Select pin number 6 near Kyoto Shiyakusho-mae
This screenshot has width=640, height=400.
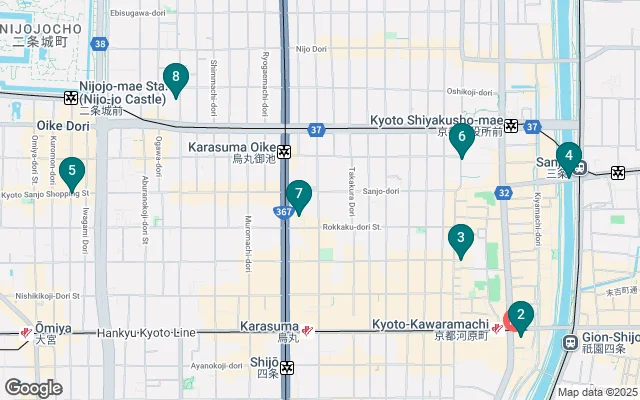tap(461, 137)
